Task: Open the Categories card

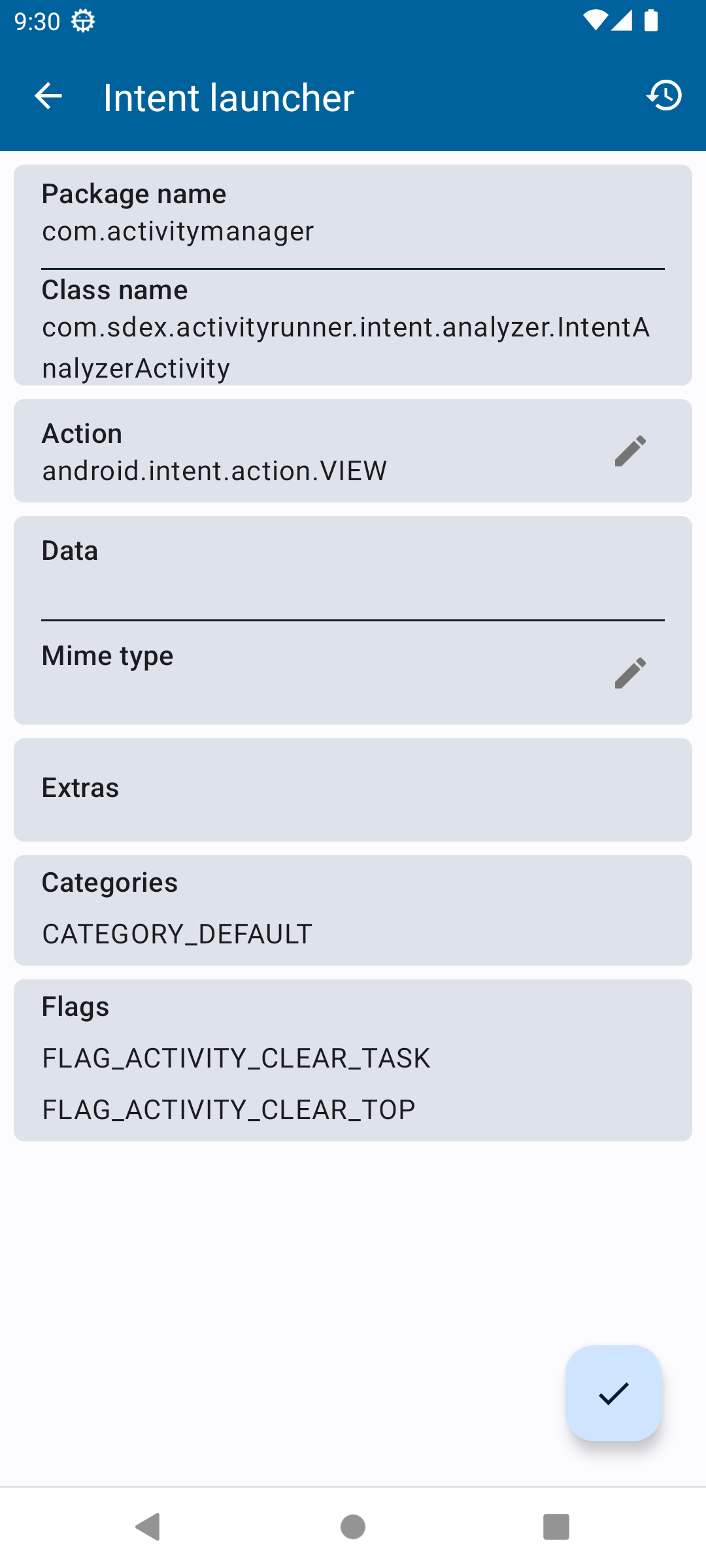Action: click(x=353, y=909)
